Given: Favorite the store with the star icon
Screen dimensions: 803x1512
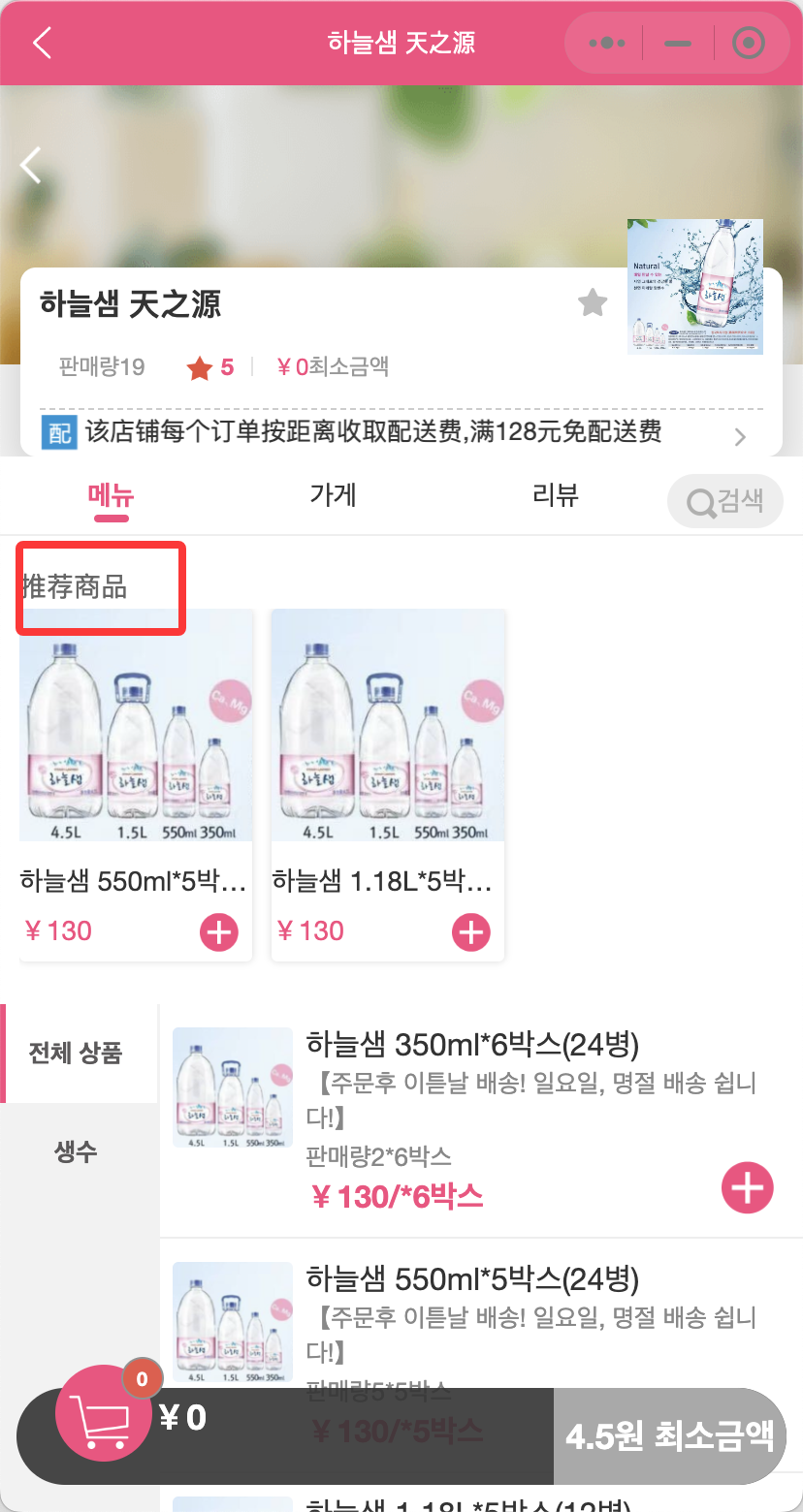Looking at the screenshot, I should tap(593, 303).
